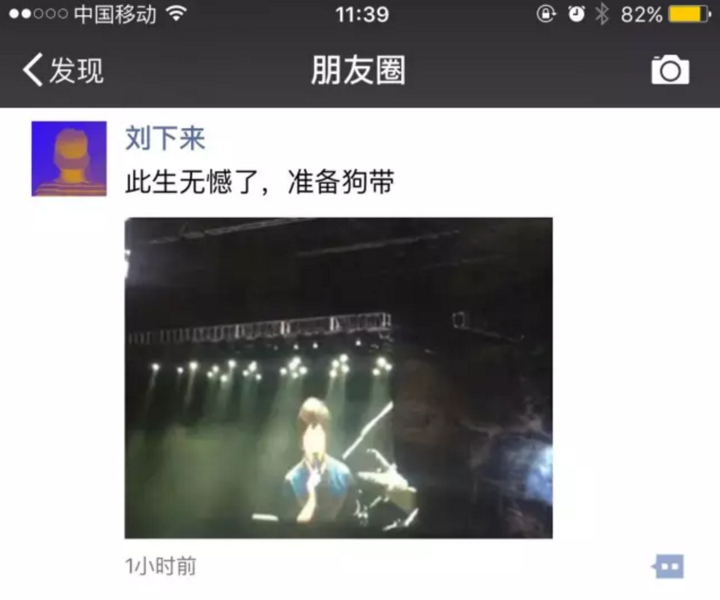Open the like and comment menu
This screenshot has height=600, width=720.
pos(668,567)
